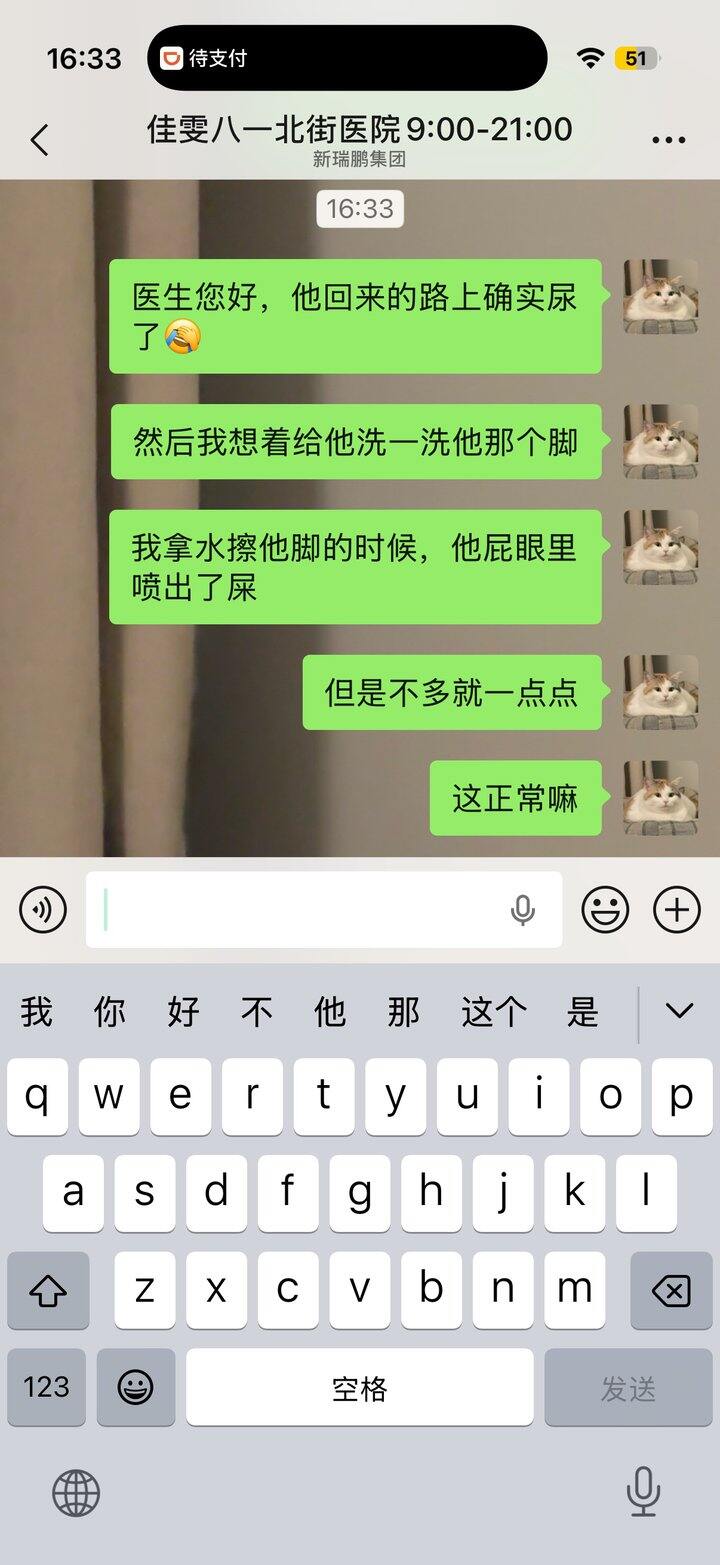Image resolution: width=720 pixels, height=1565 pixels.
Task: Start voice-to-text in the message field
Action: point(522,910)
